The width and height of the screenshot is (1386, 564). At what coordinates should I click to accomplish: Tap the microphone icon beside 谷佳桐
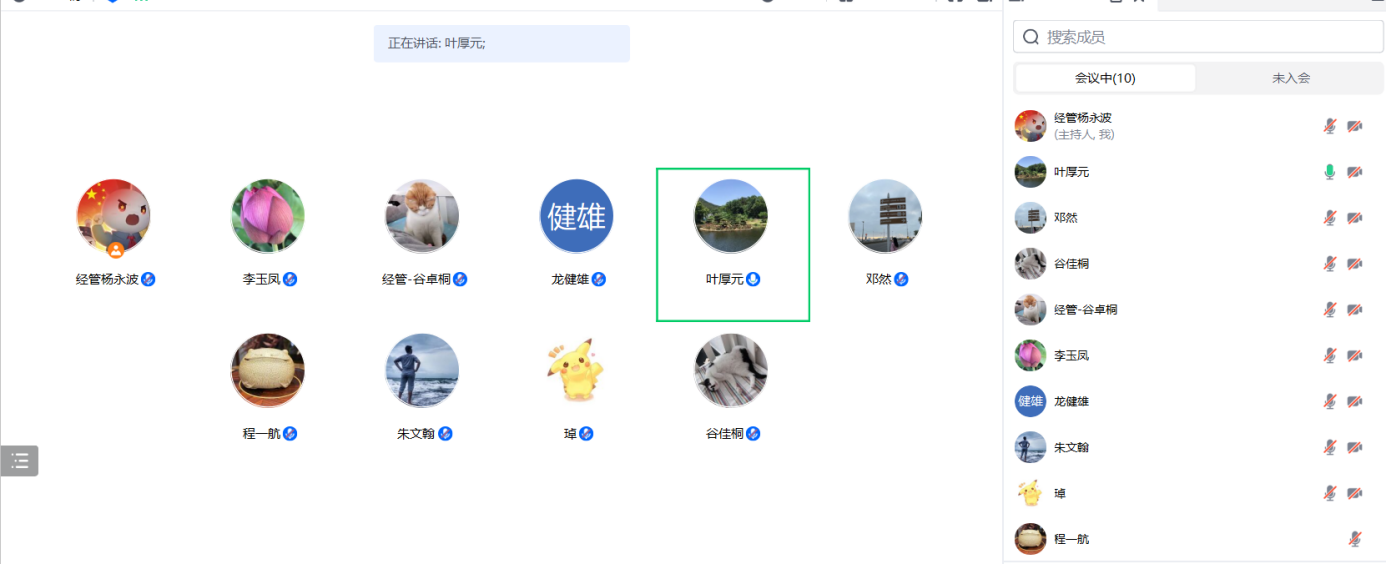pyautogui.click(x=1329, y=264)
